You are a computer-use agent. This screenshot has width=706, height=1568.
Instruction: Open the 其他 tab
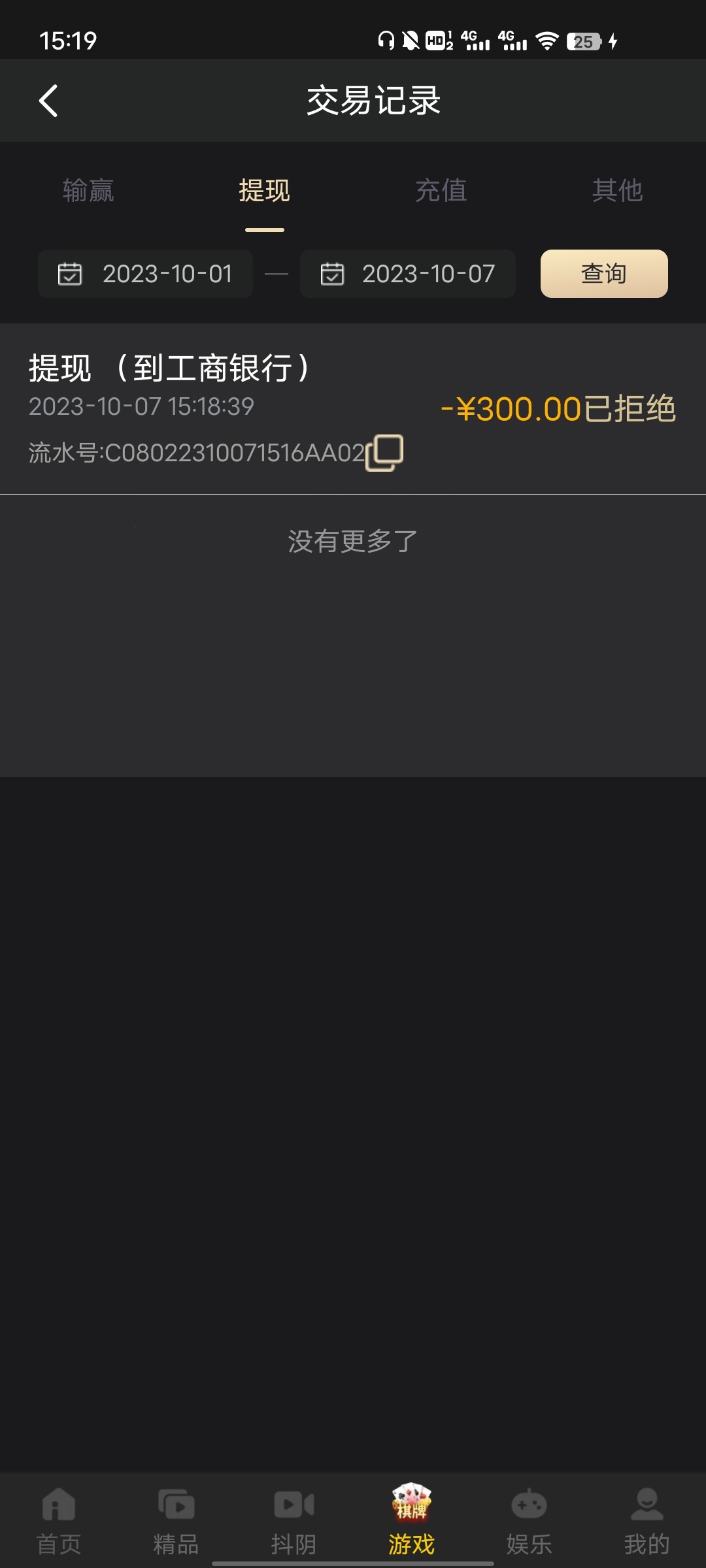pos(617,191)
